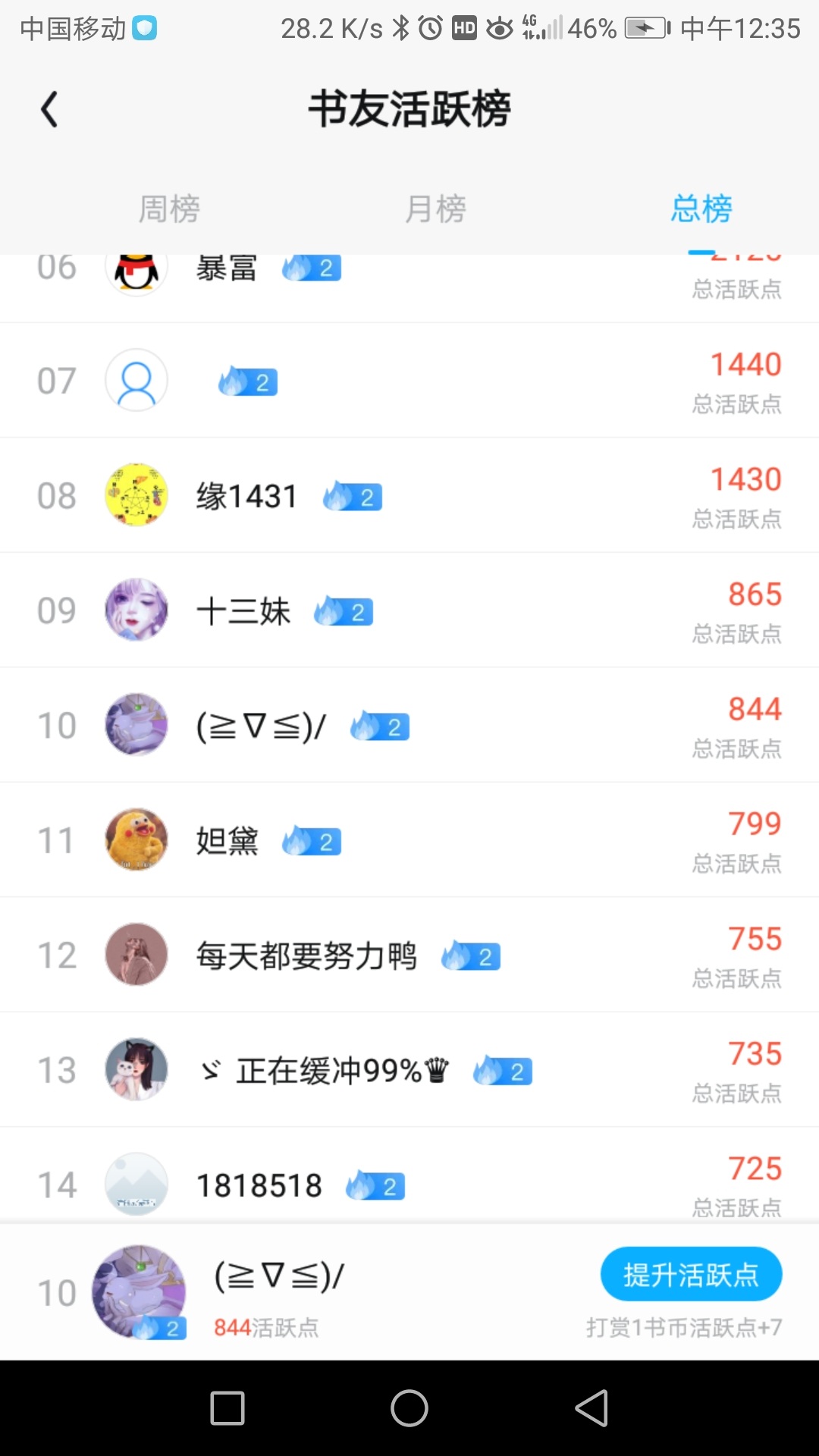This screenshot has height=1456, width=819.
Task: Open rank 09 user 十三妹
Action: 409,610
